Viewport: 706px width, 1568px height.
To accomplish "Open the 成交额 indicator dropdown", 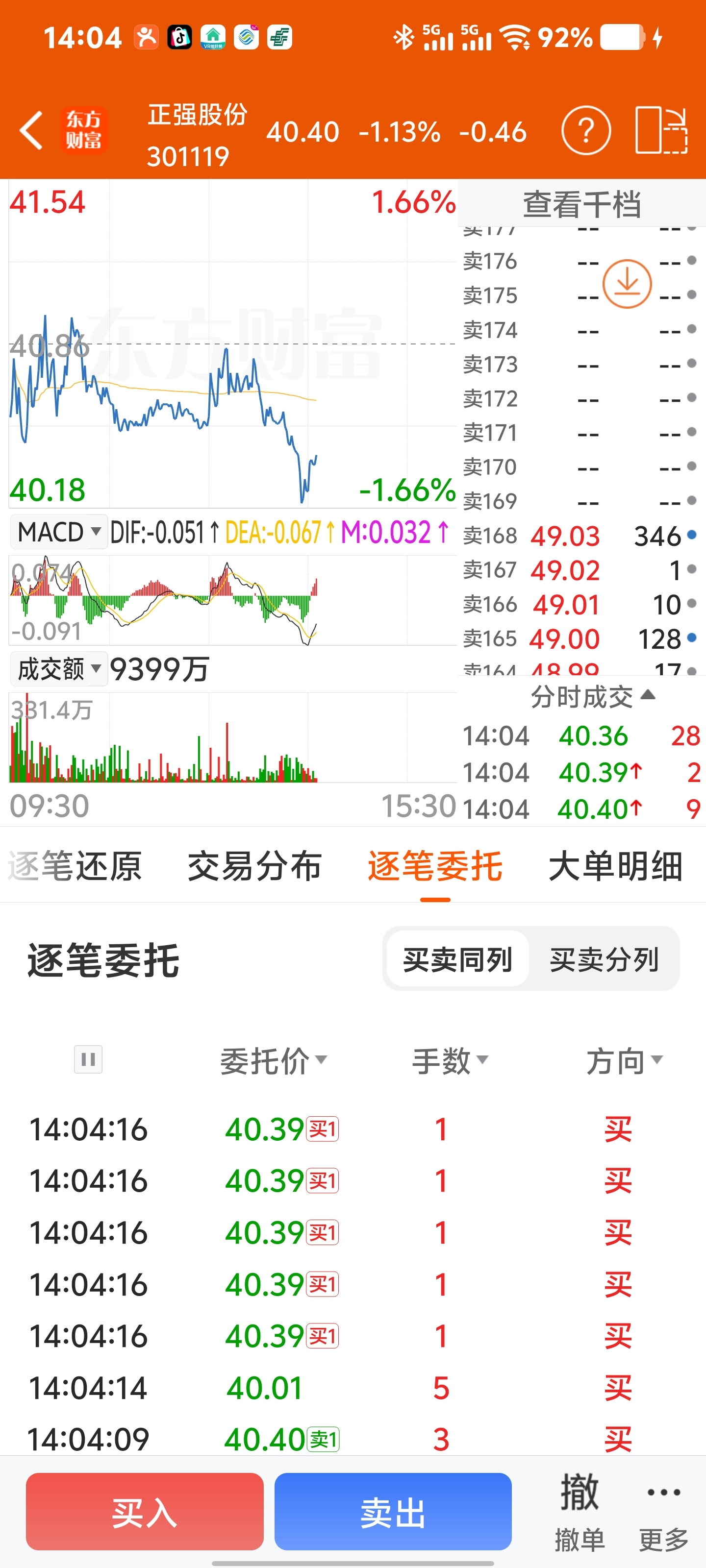I will pos(59,669).
